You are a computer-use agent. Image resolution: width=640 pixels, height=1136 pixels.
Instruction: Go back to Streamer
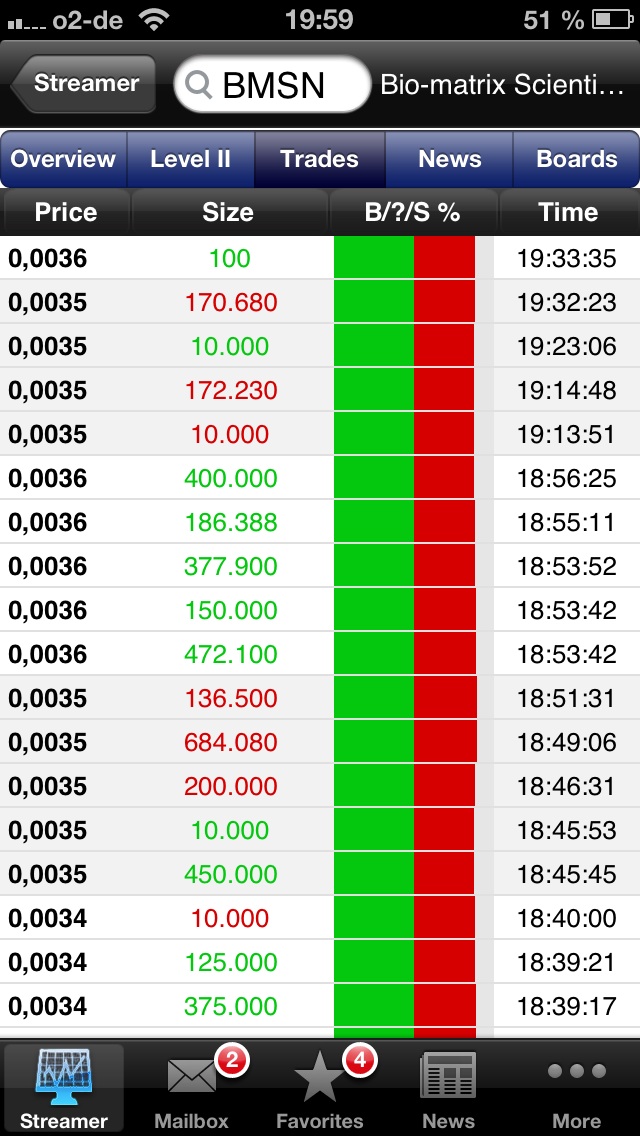click(84, 84)
